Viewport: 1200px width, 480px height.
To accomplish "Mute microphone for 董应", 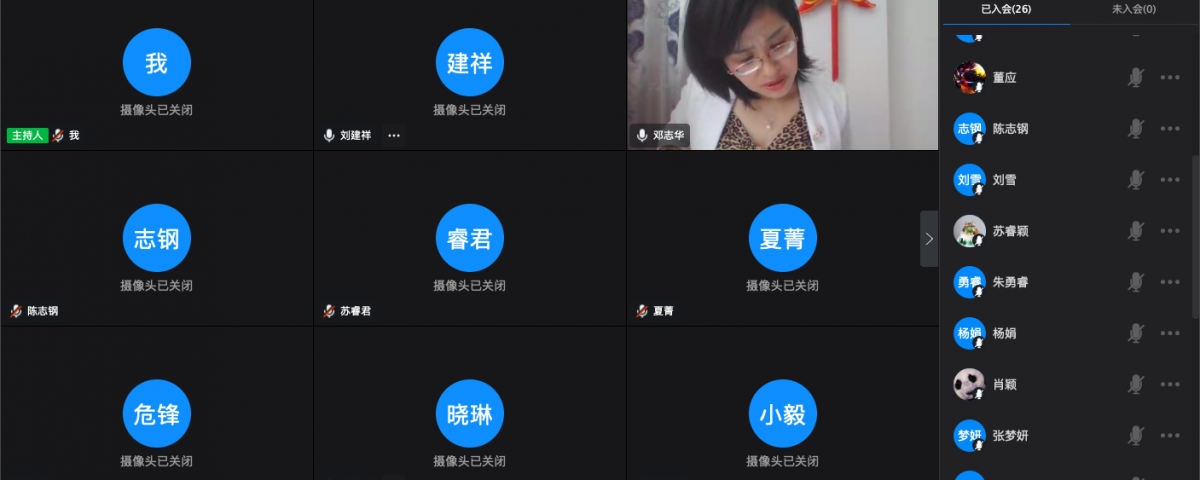I will (1135, 77).
